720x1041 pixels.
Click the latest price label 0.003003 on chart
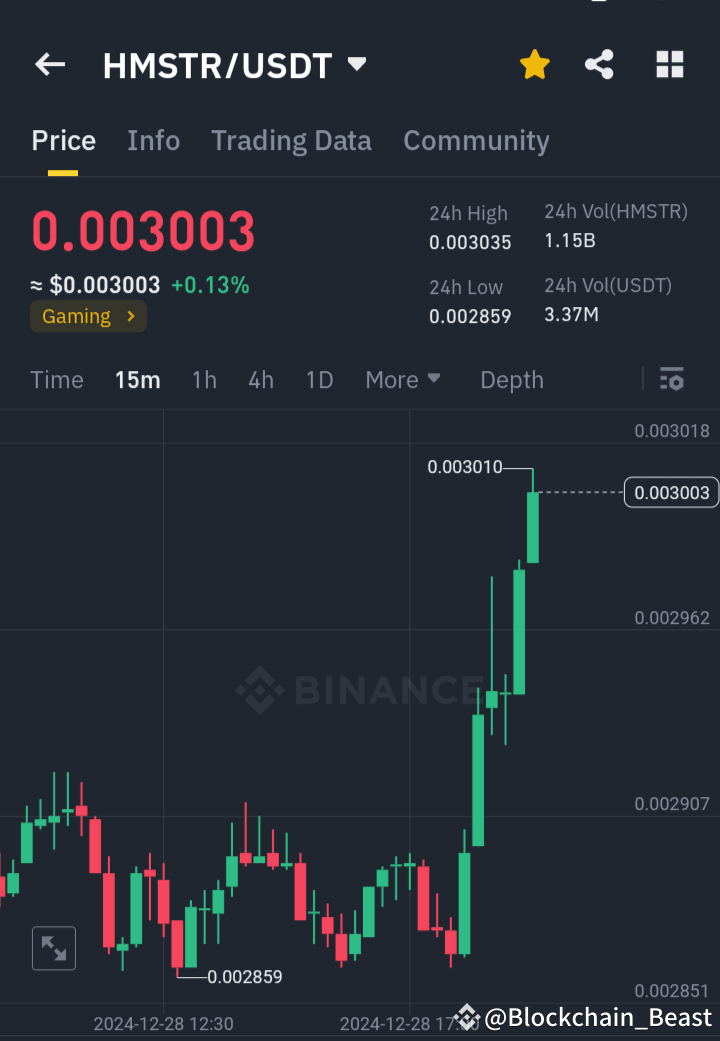671,492
